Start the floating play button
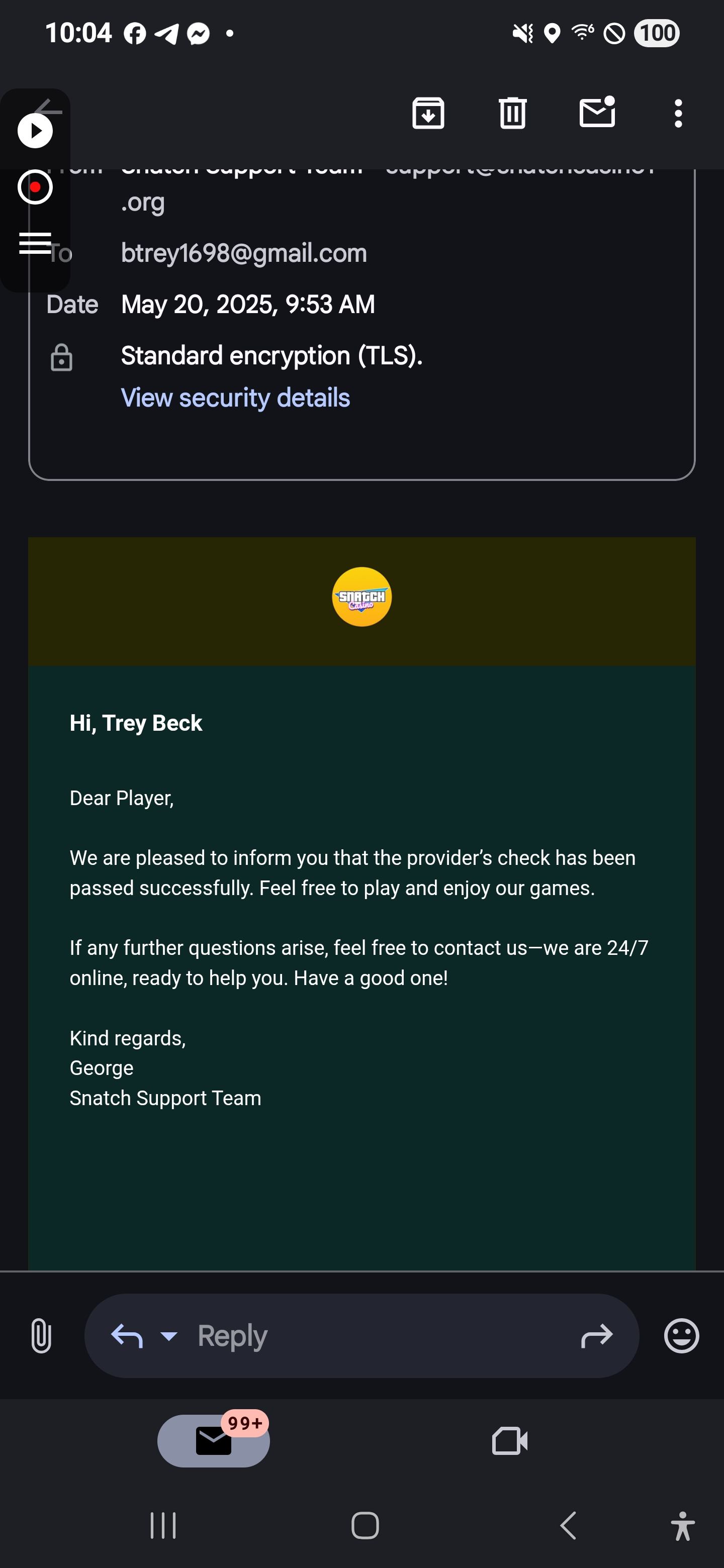 point(35,131)
